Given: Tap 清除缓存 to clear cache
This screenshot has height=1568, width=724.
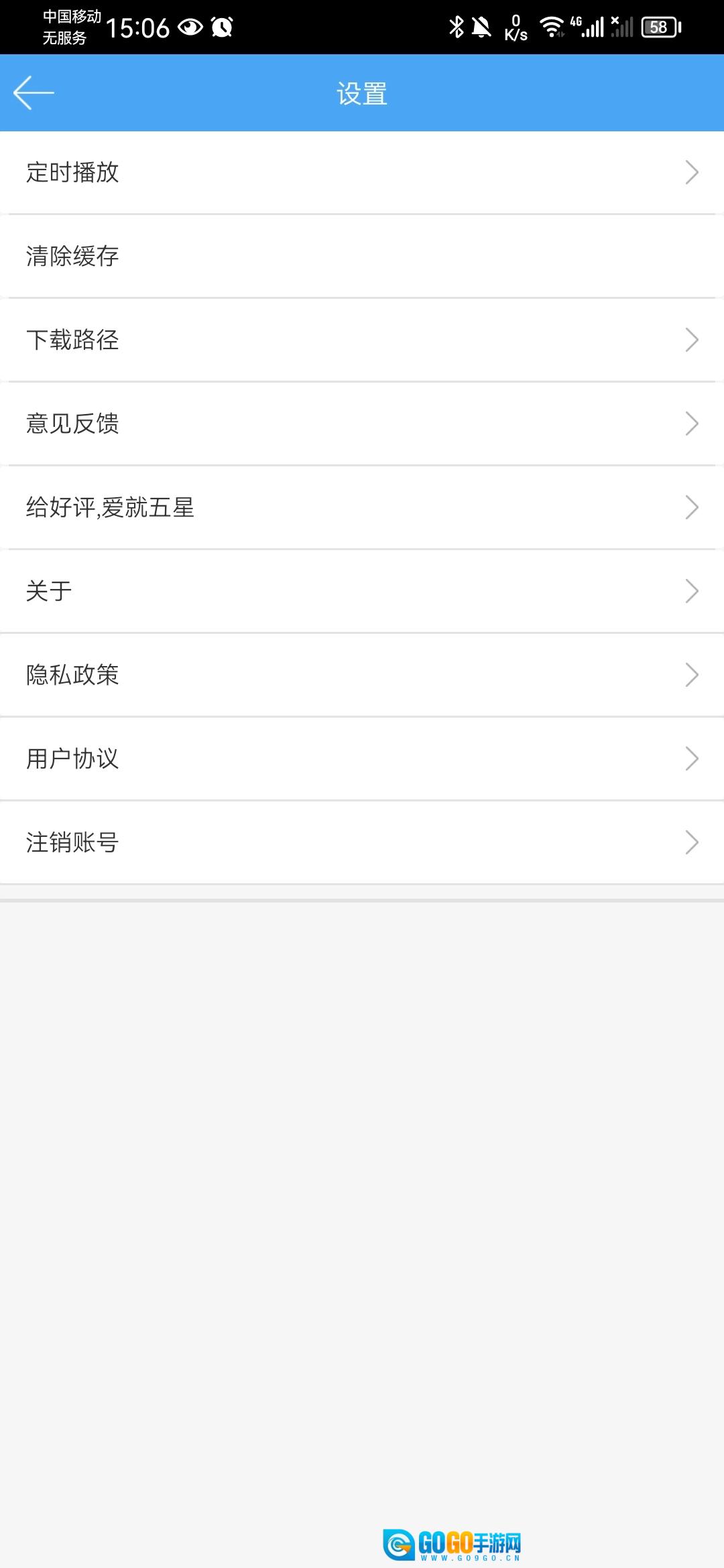Looking at the screenshot, I should pos(362,257).
